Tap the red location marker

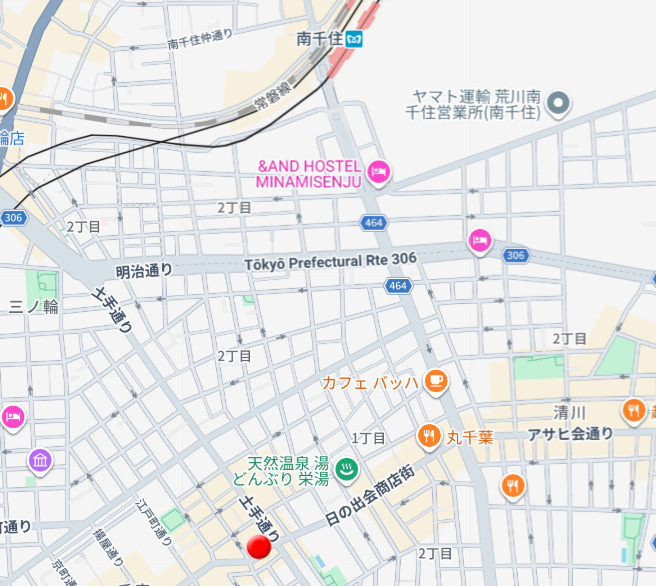(260, 546)
